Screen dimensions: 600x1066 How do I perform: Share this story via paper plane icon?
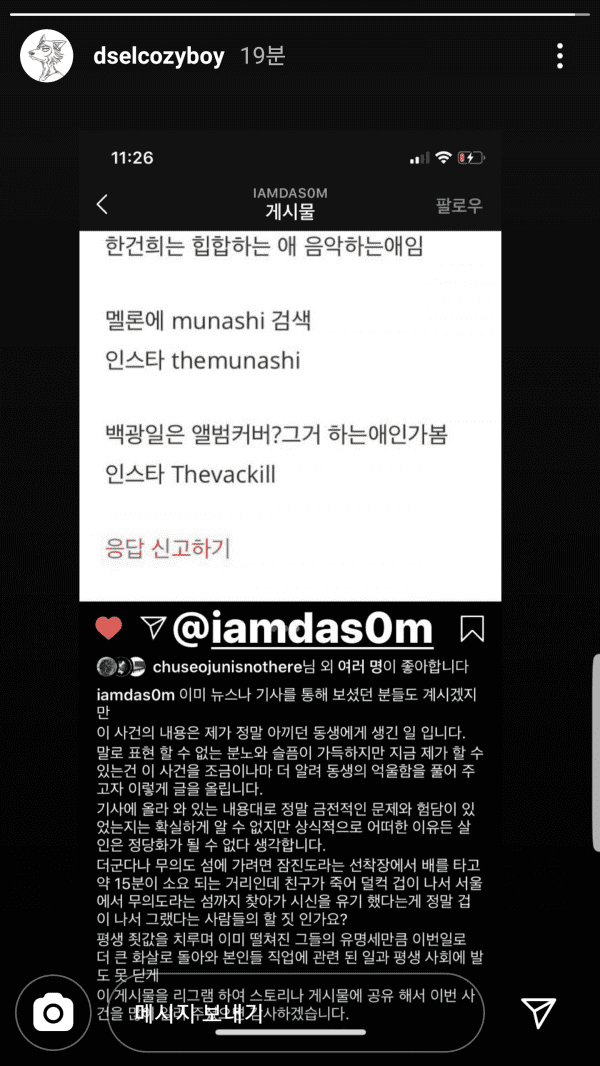tap(539, 1013)
